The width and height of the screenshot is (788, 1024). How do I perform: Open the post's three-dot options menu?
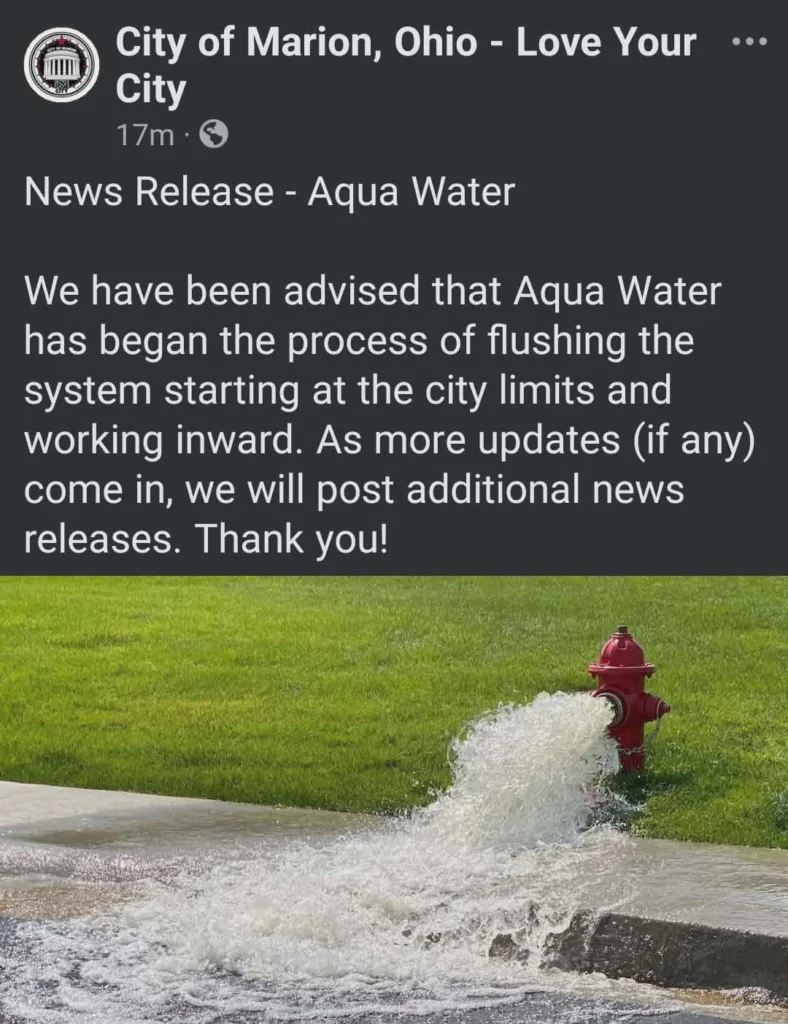coord(750,42)
